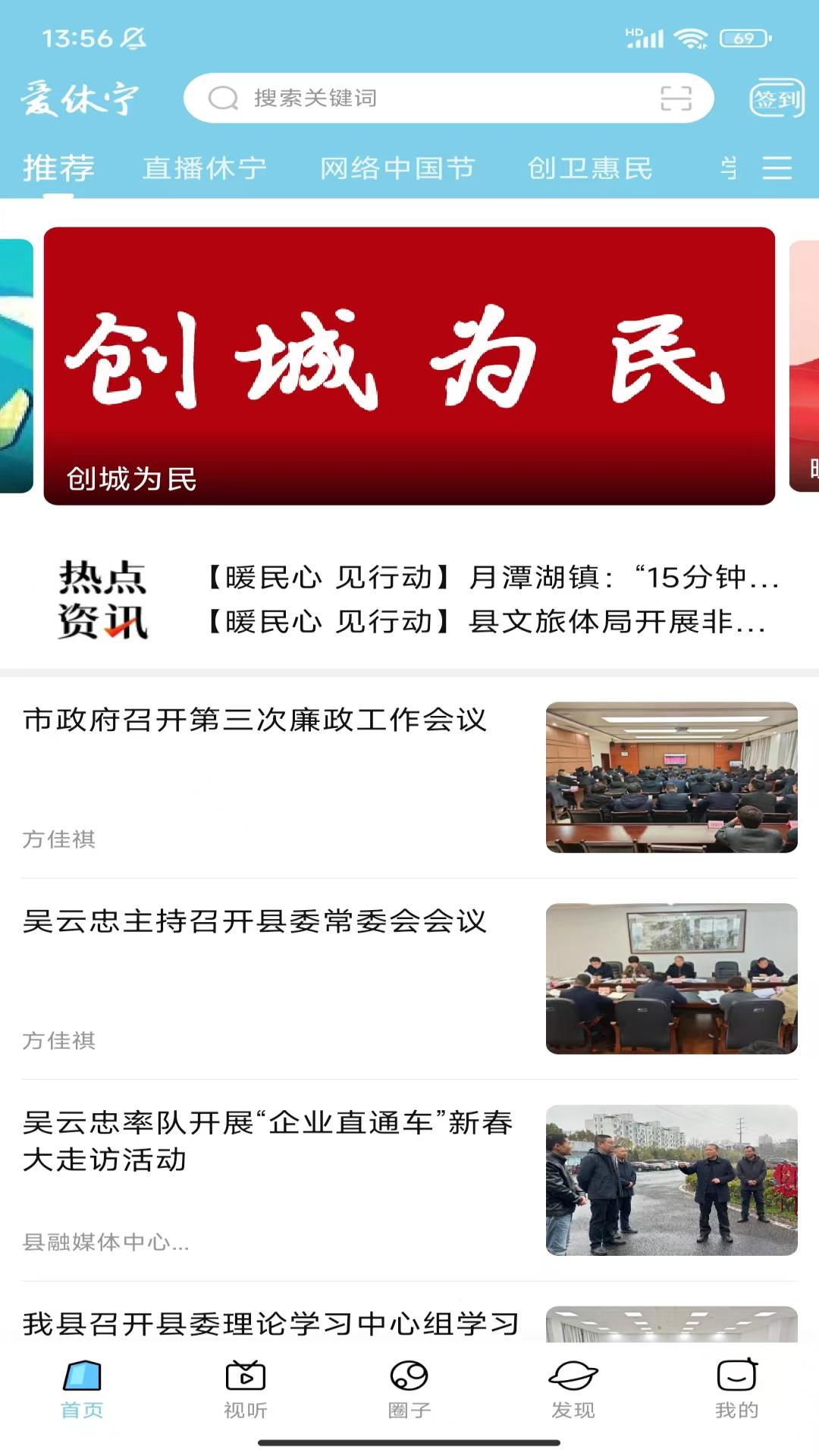Tap the QR scan icon in search bar
The width and height of the screenshot is (819, 1456).
(679, 99)
